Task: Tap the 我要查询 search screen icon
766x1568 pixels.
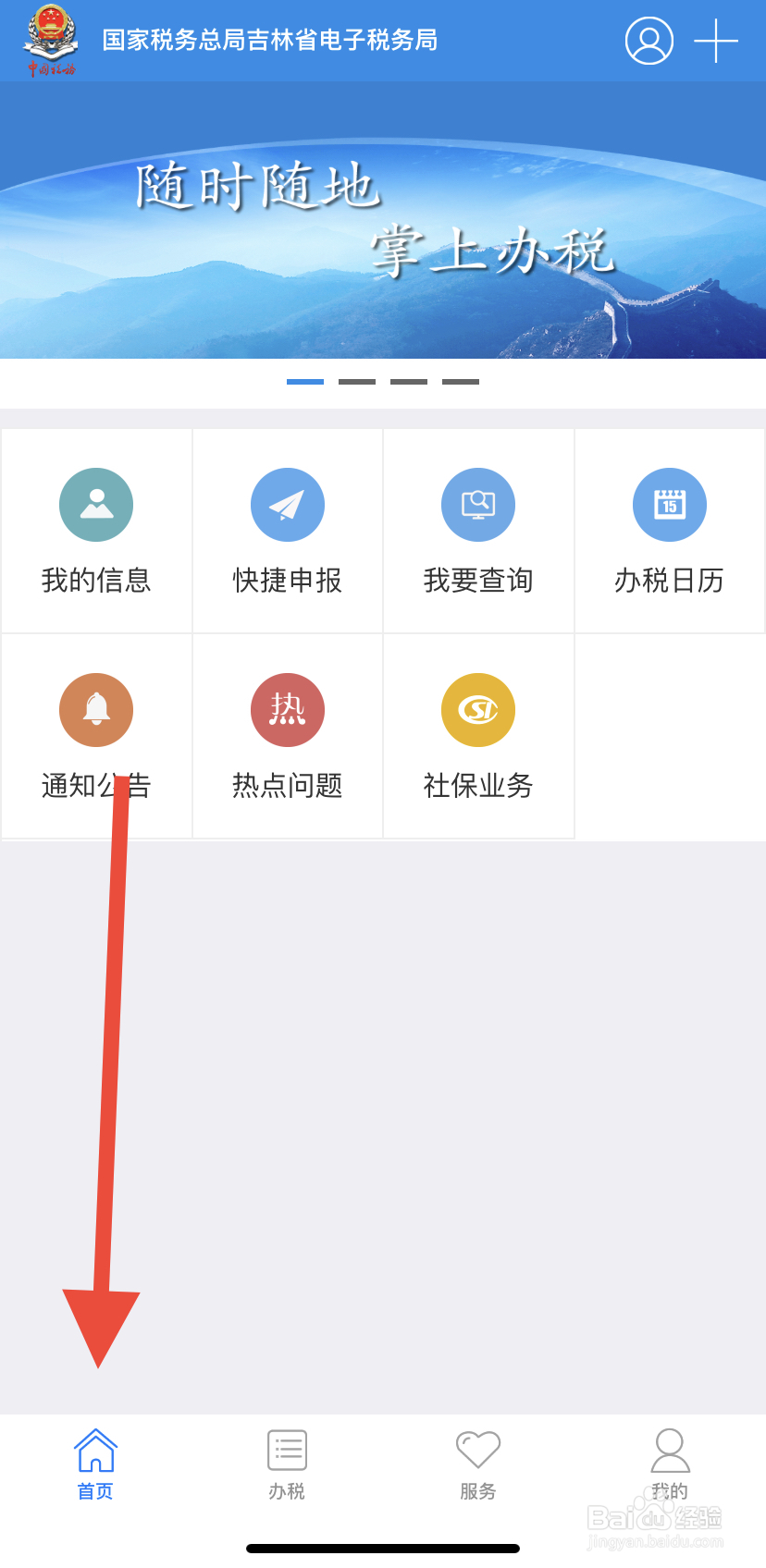Action: pyautogui.click(x=477, y=505)
